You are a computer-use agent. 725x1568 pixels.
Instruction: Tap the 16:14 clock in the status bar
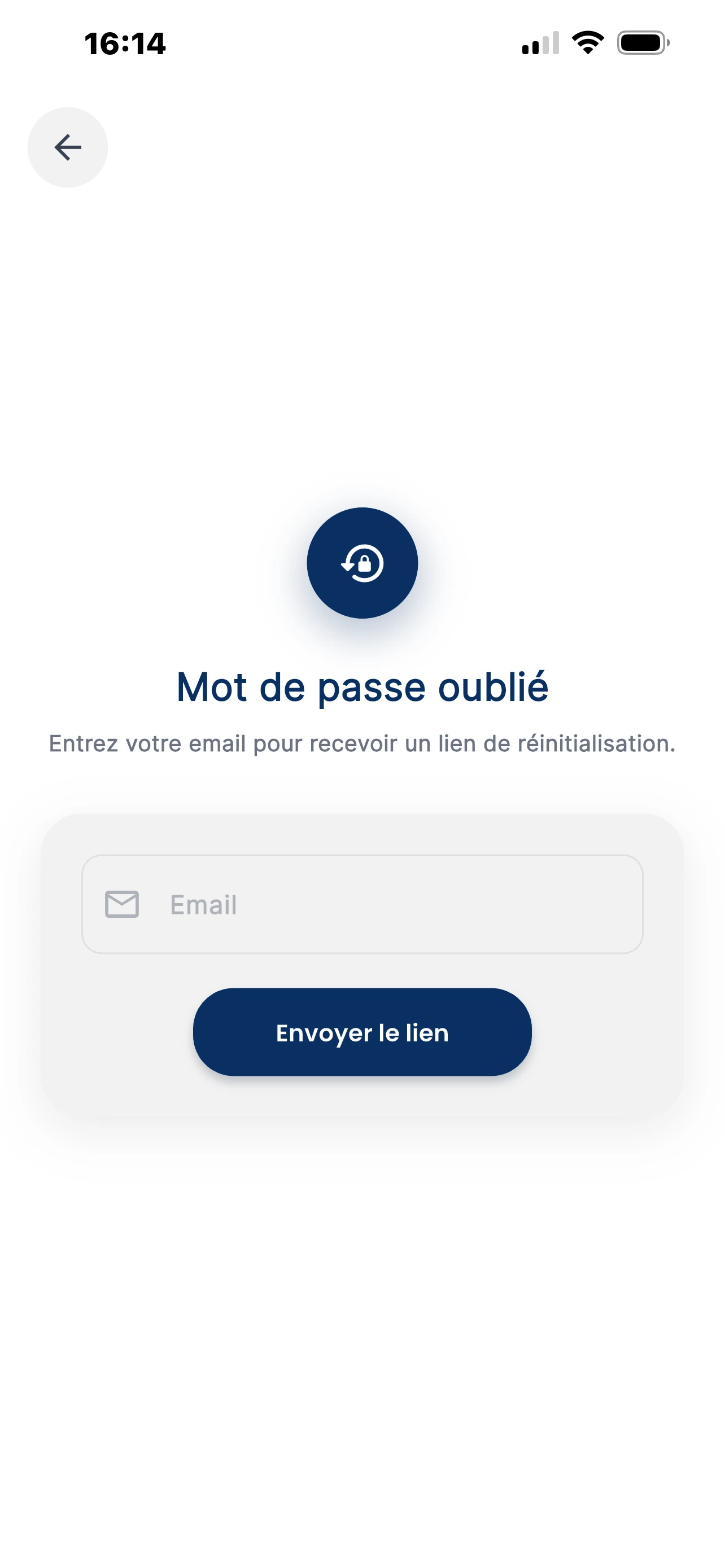124,44
